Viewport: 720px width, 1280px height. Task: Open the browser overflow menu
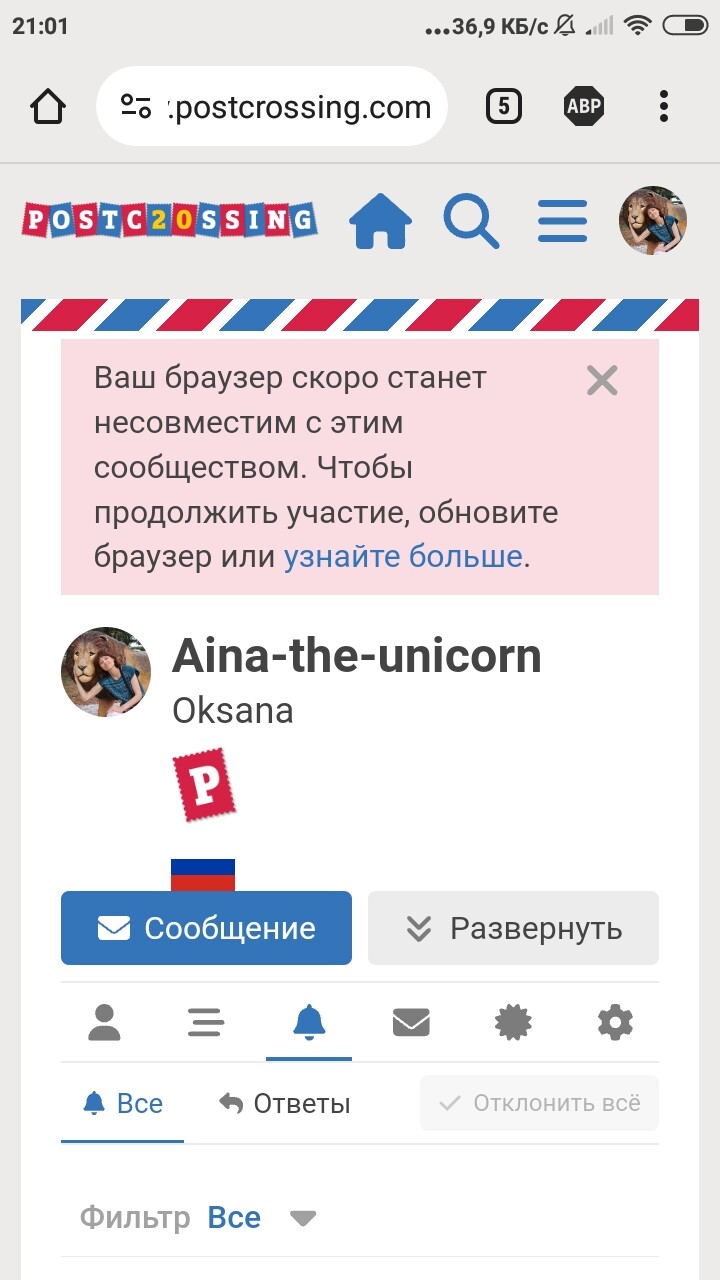(664, 106)
